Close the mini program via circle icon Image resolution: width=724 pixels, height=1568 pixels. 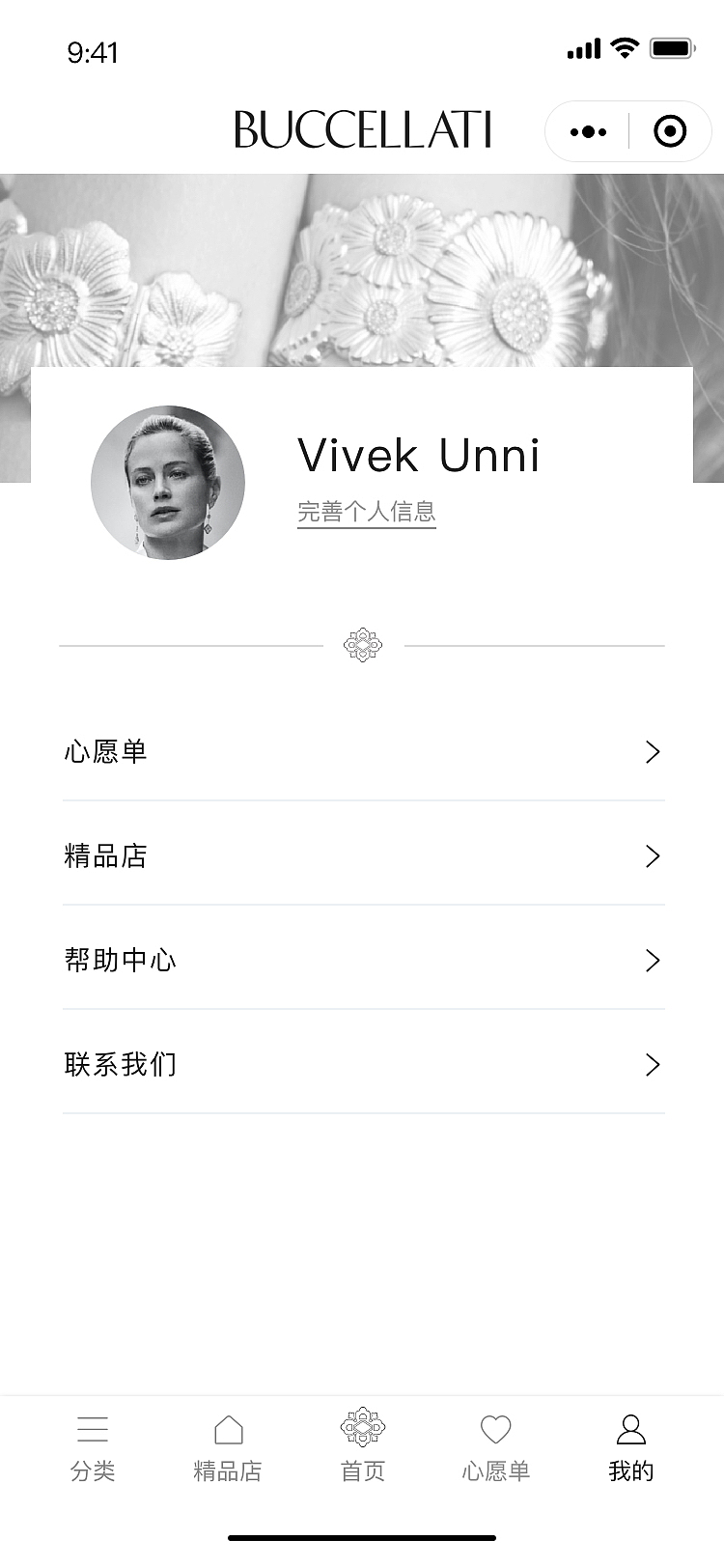670,131
